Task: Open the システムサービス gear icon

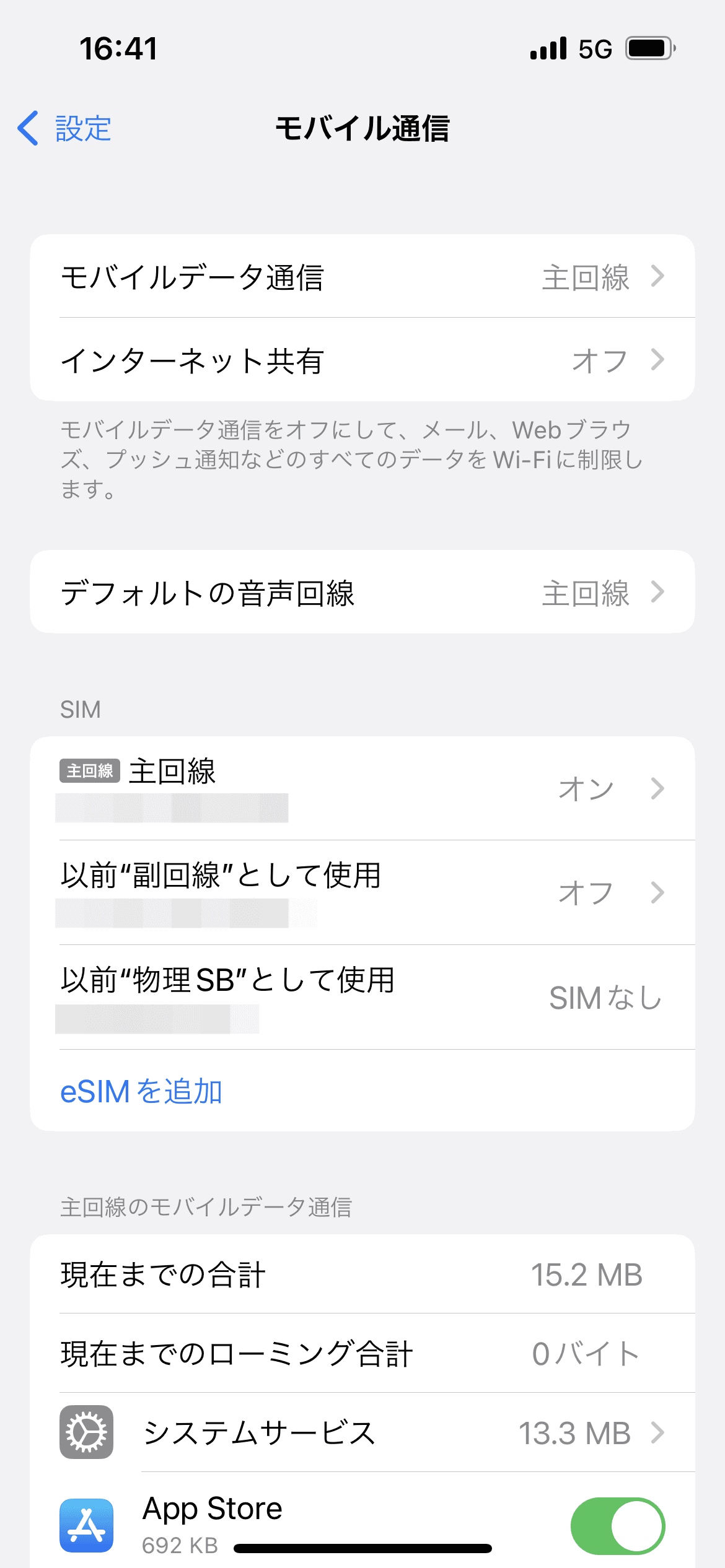Action: click(x=86, y=1433)
